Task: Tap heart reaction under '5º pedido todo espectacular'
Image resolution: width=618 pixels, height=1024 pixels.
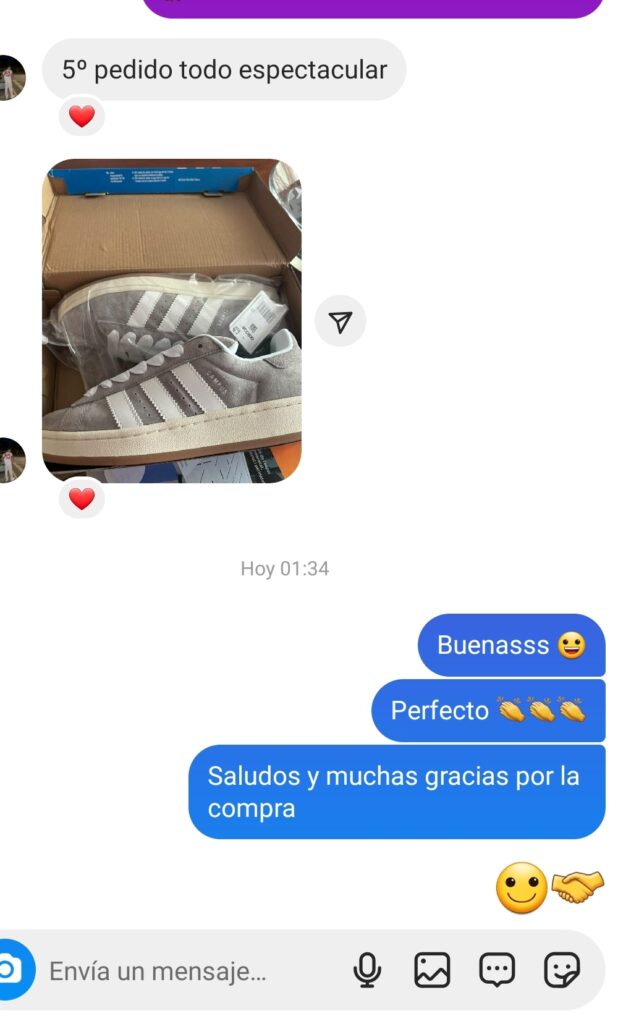Action: coord(82,117)
